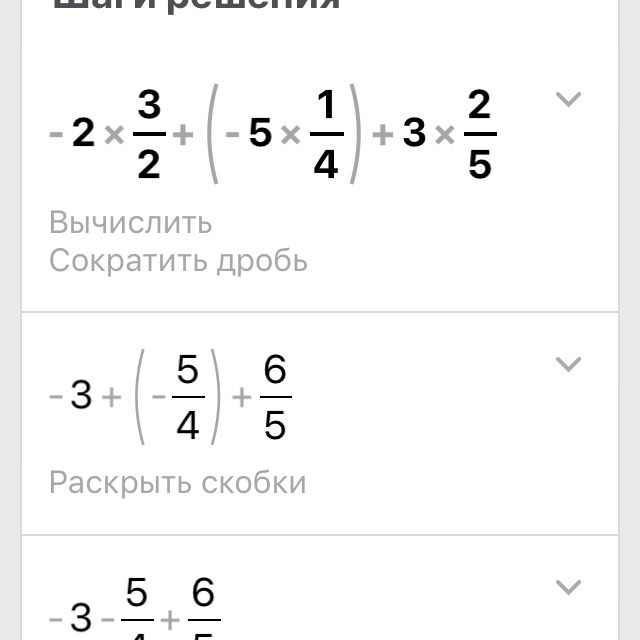Expand the step showing -3 - 5/4 + 6/5

coord(568,587)
